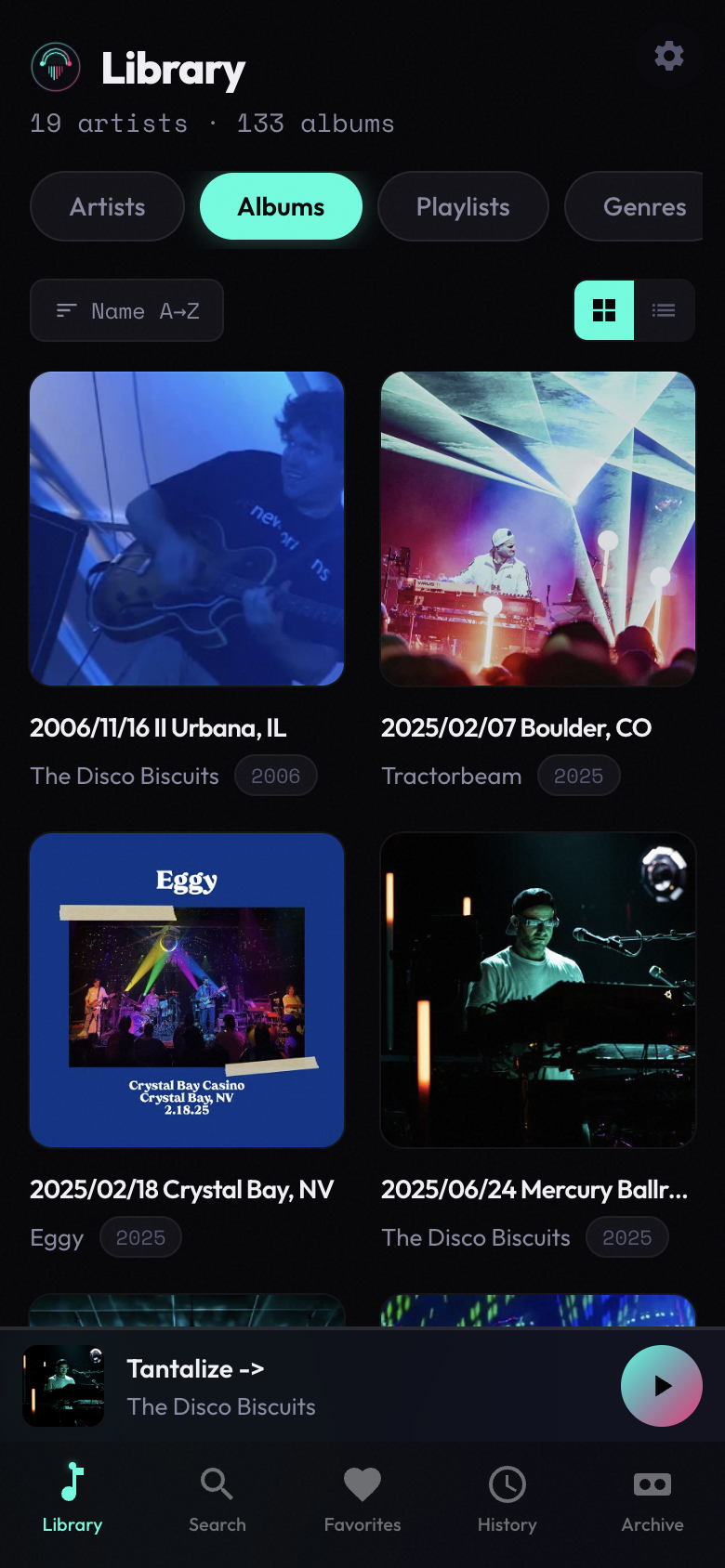The image size is (725, 1568).
Task: Go to Search in bottom navigation
Action: point(217,1497)
